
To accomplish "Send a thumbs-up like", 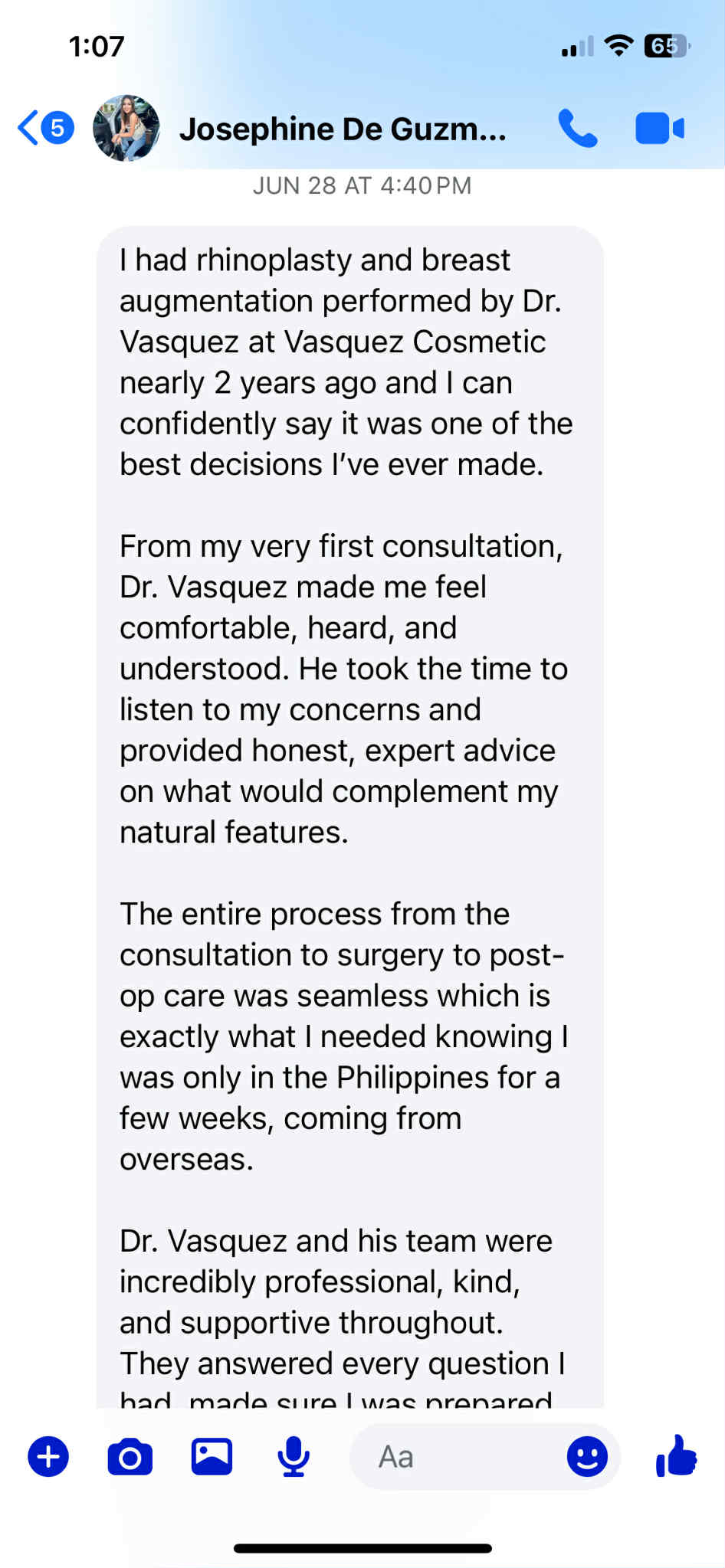I will tap(676, 1455).
